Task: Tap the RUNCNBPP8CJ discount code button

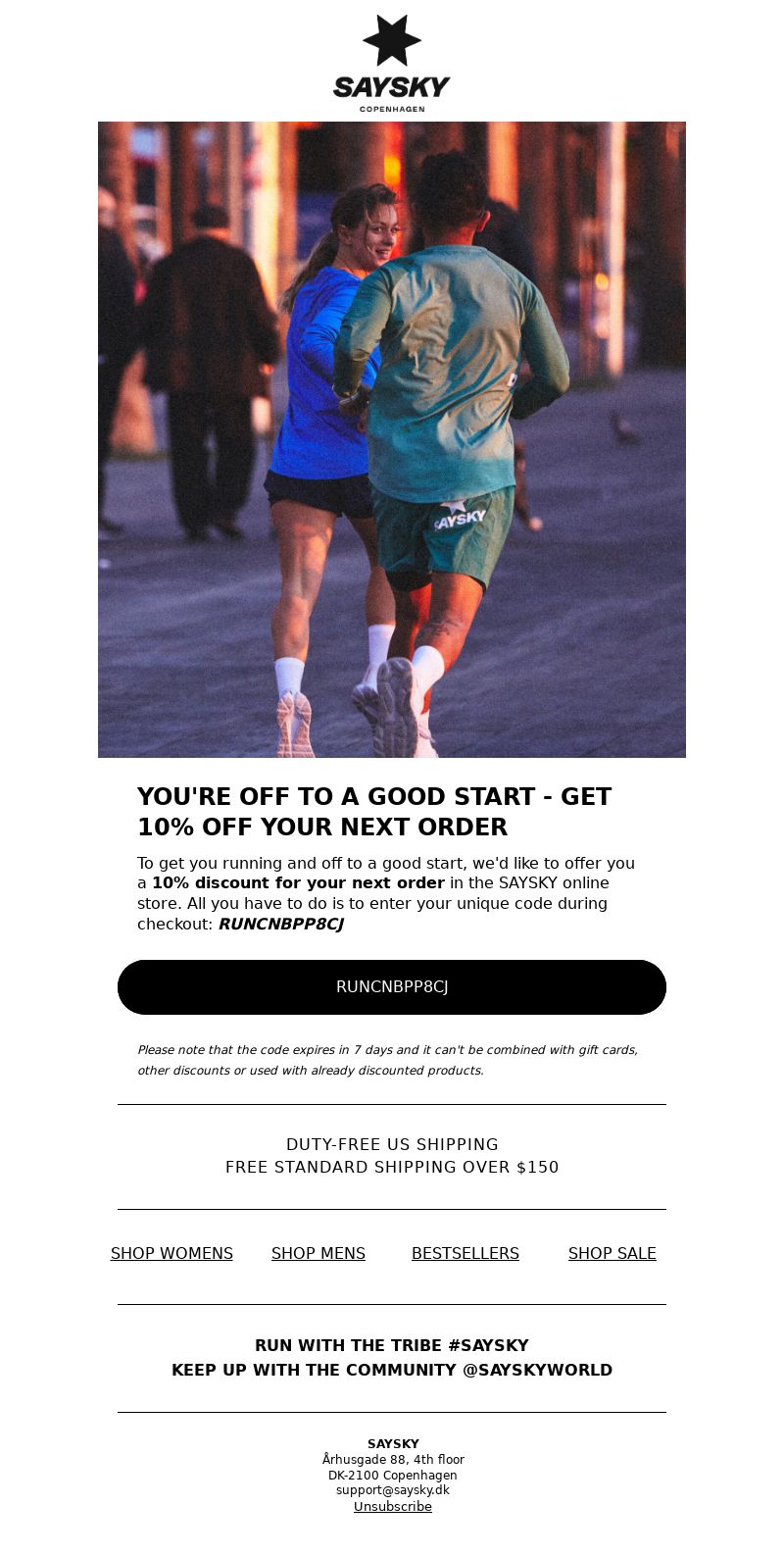Action: pyautogui.click(x=392, y=987)
